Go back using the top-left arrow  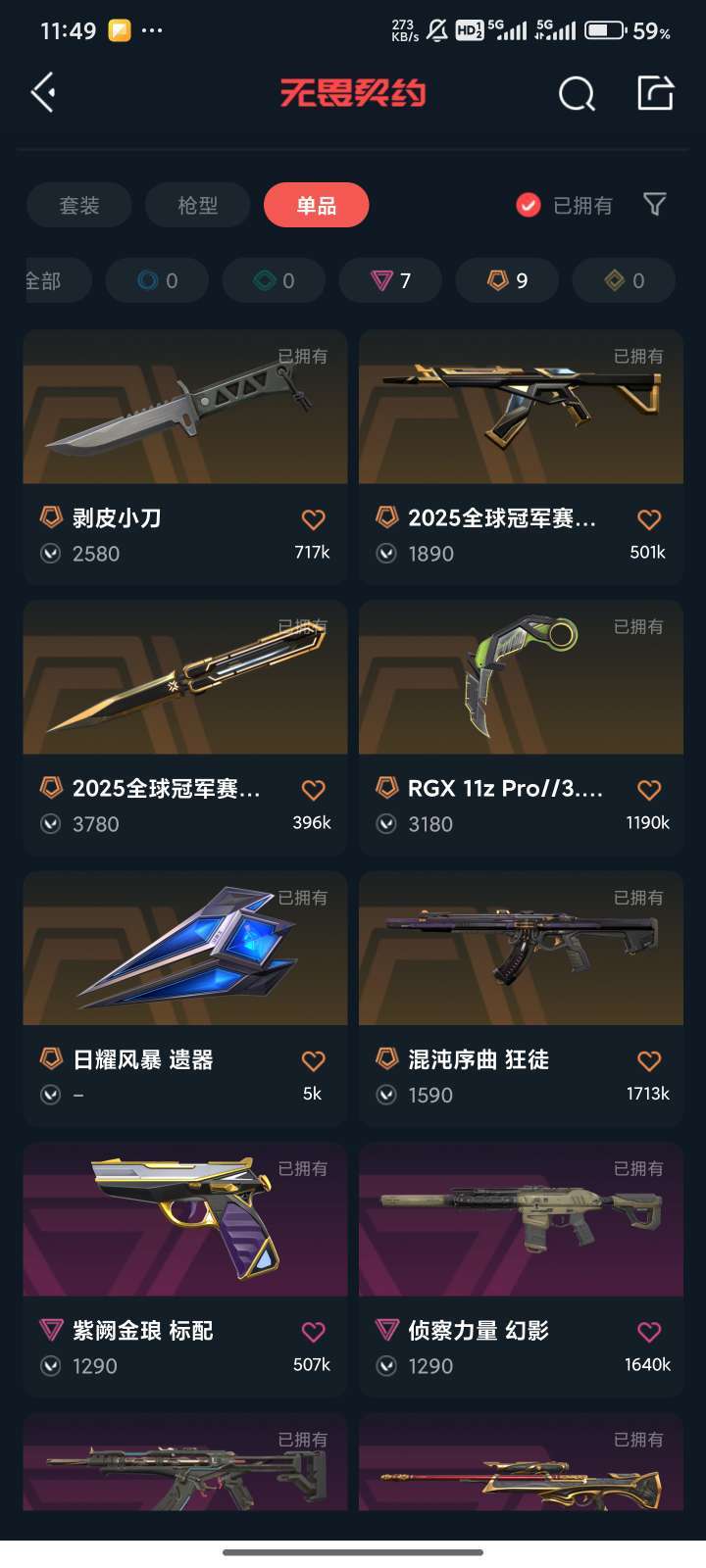click(43, 93)
